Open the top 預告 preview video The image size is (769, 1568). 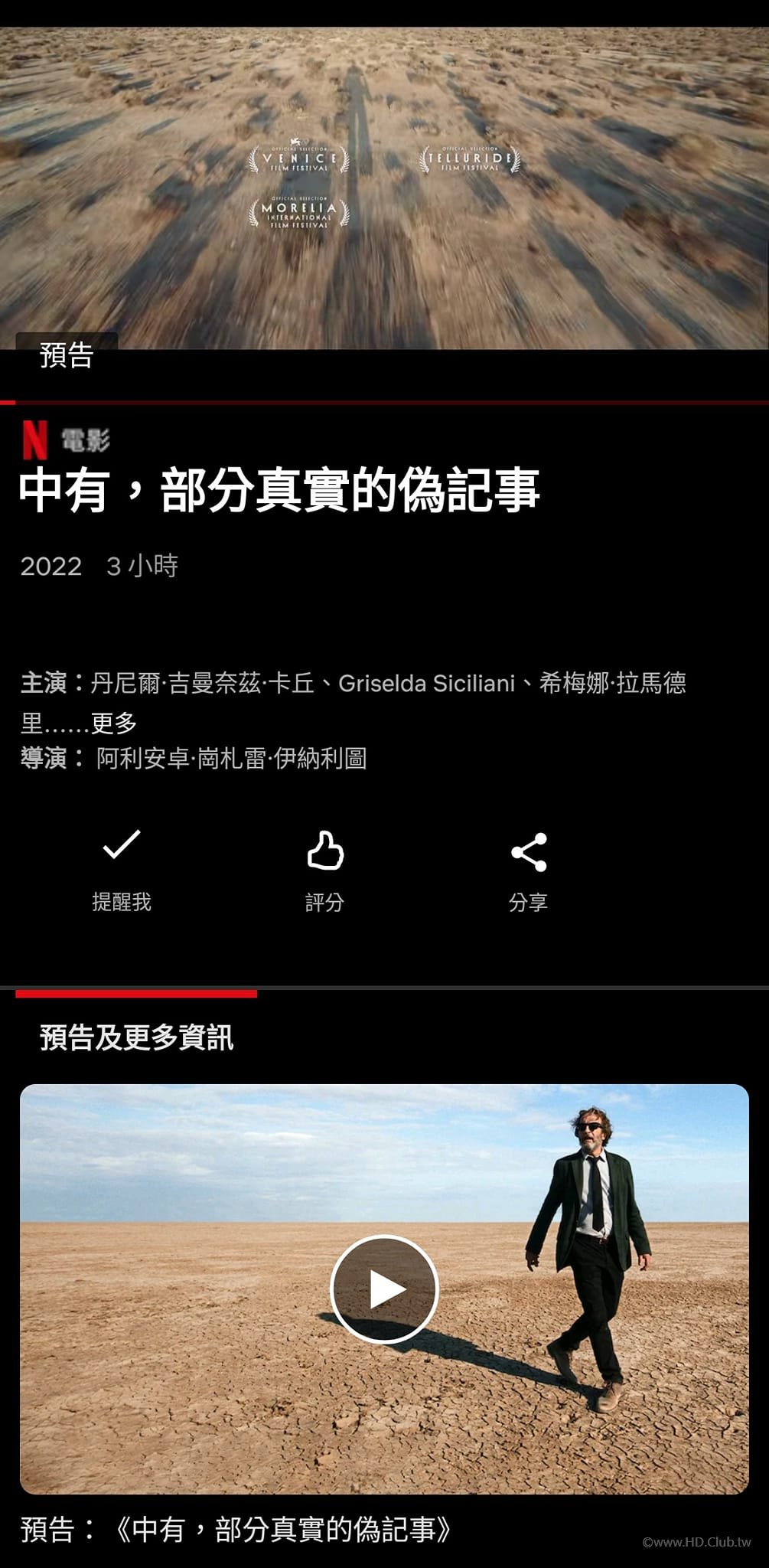(x=384, y=188)
